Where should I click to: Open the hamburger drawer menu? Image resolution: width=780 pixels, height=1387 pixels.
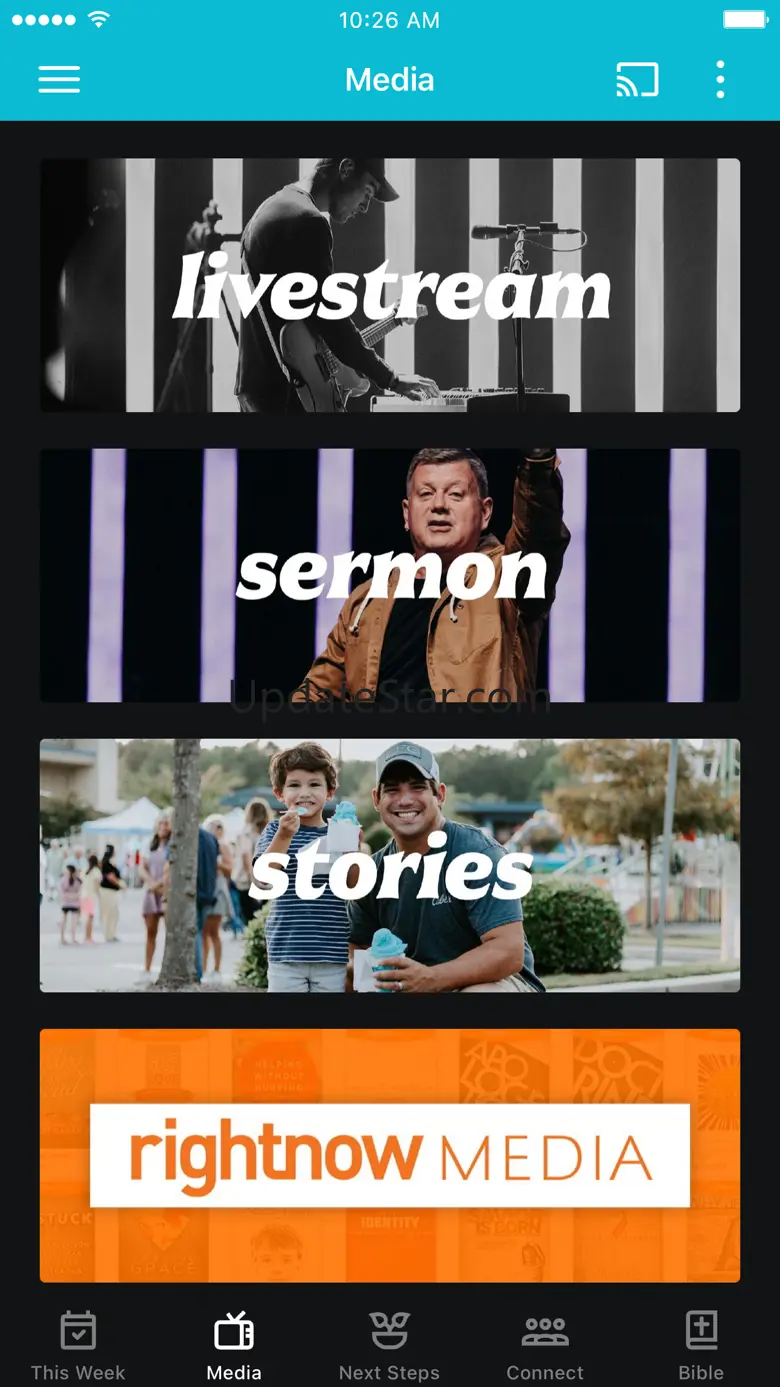59,80
